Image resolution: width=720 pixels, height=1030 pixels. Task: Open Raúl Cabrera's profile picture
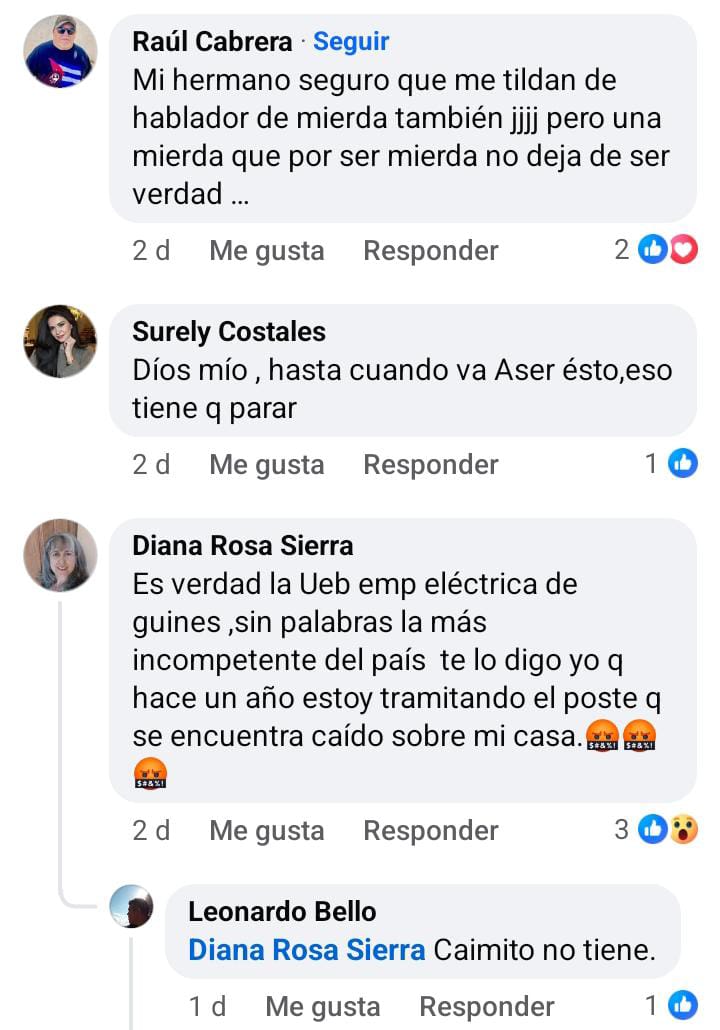tap(60, 52)
